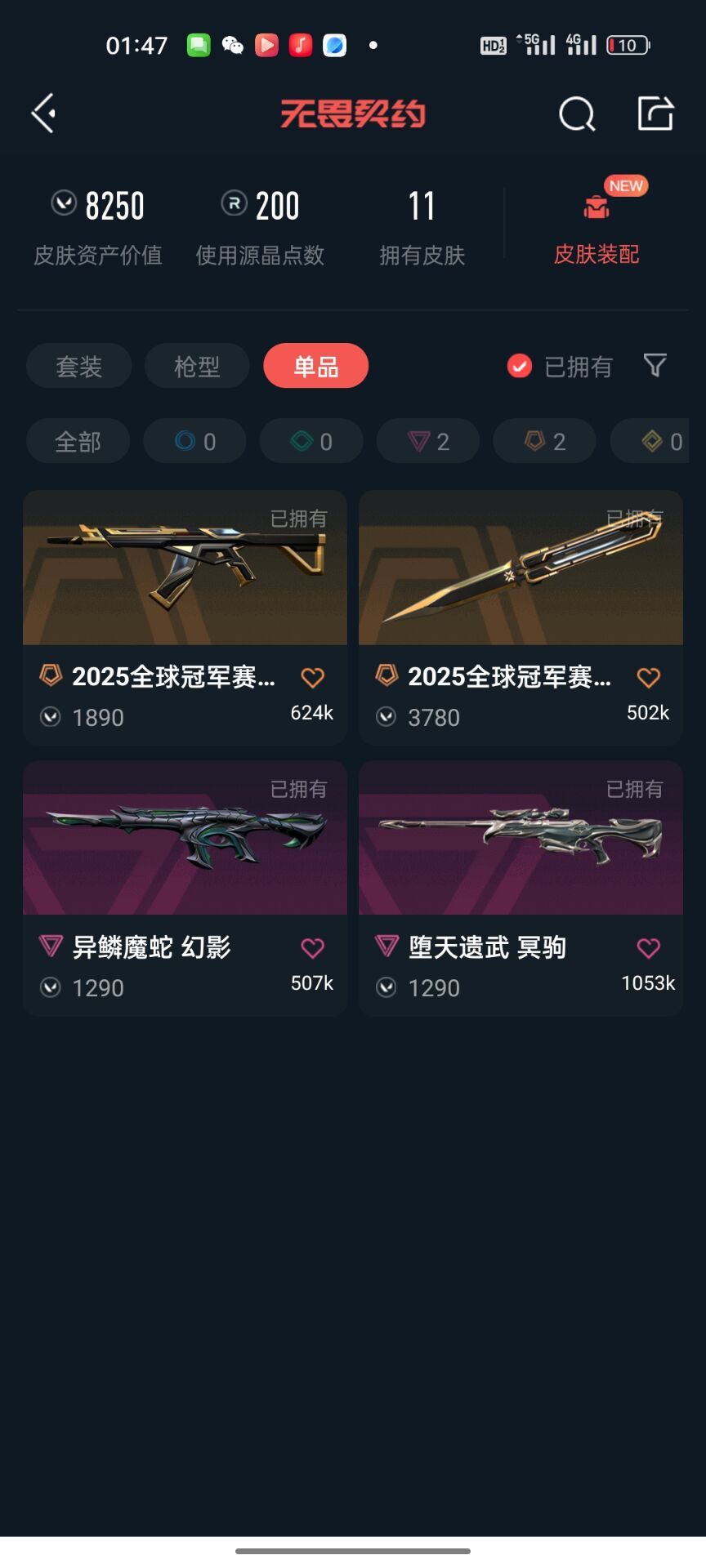Viewport: 706px width, 1568px height.
Task: Switch to the 套装 tab
Action: click(x=78, y=366)
